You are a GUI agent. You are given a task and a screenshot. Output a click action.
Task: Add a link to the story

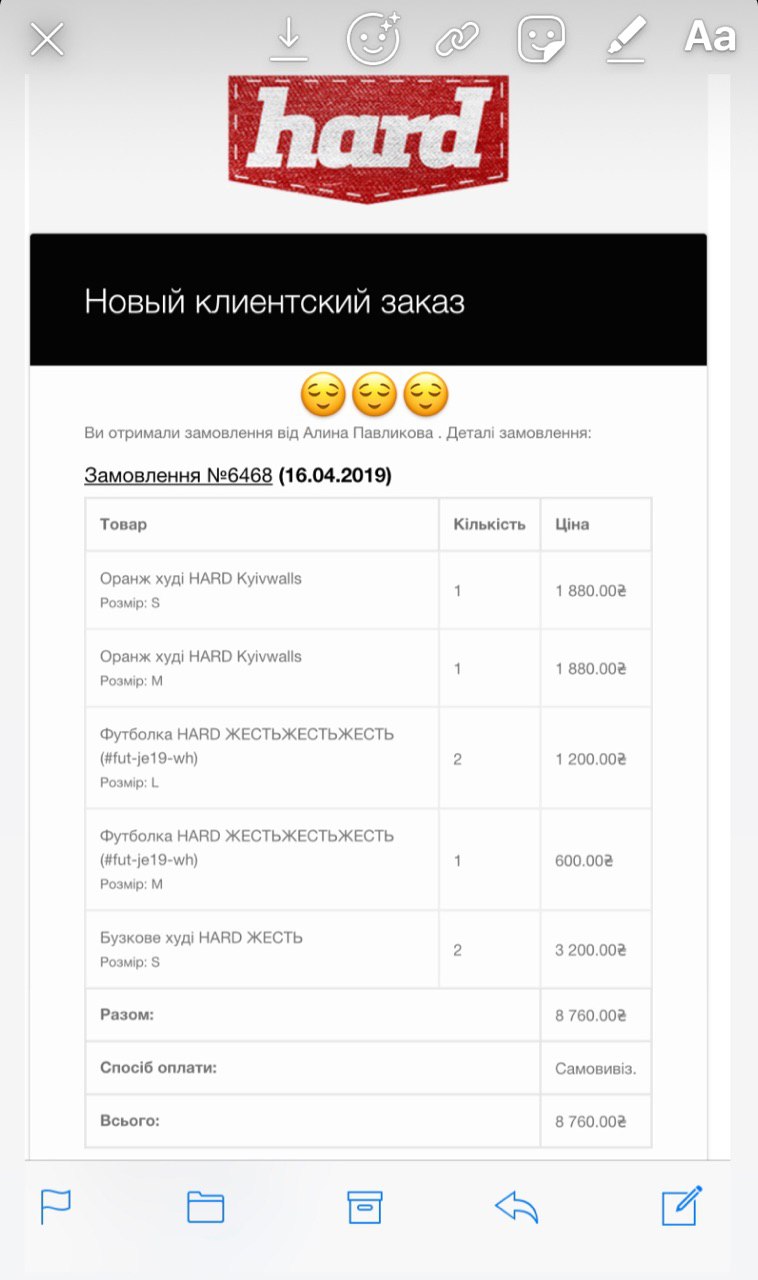pos(458,40)
